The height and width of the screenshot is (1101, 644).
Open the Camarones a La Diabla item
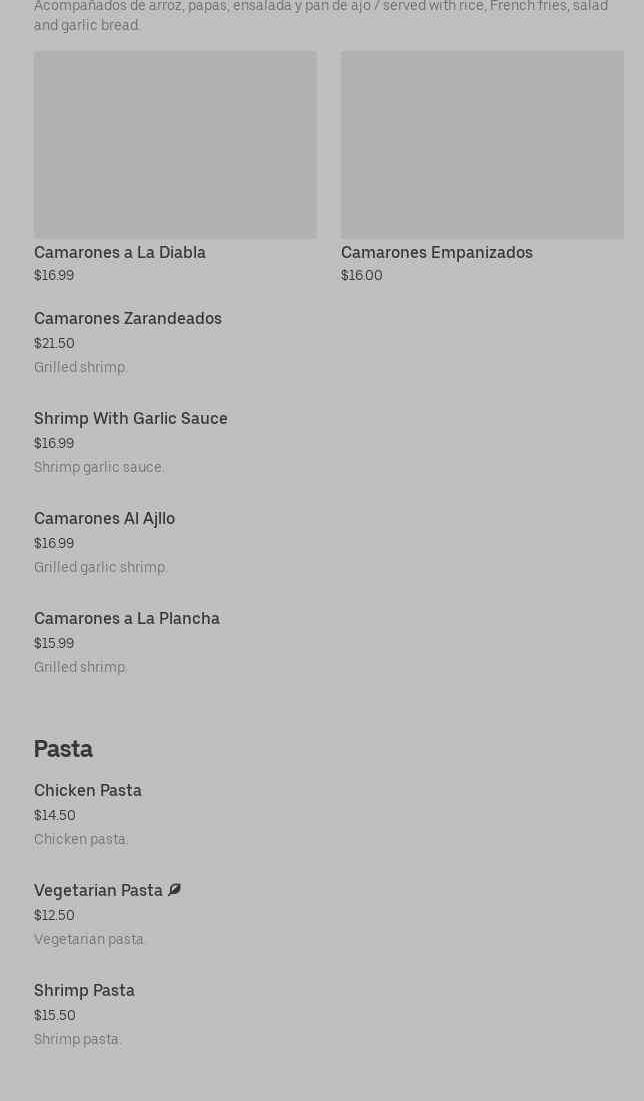click(x=175, y=166)
